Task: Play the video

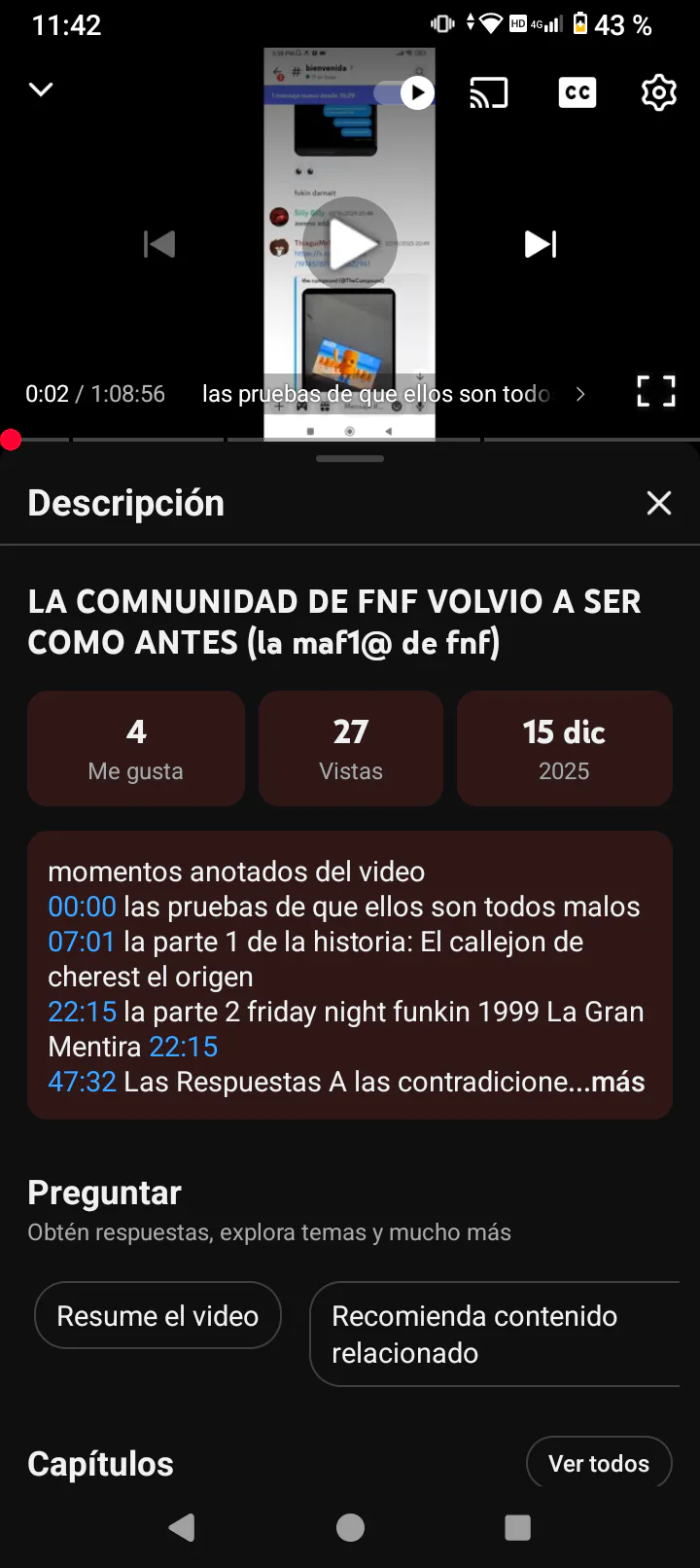Action: (x=350, y=244)
